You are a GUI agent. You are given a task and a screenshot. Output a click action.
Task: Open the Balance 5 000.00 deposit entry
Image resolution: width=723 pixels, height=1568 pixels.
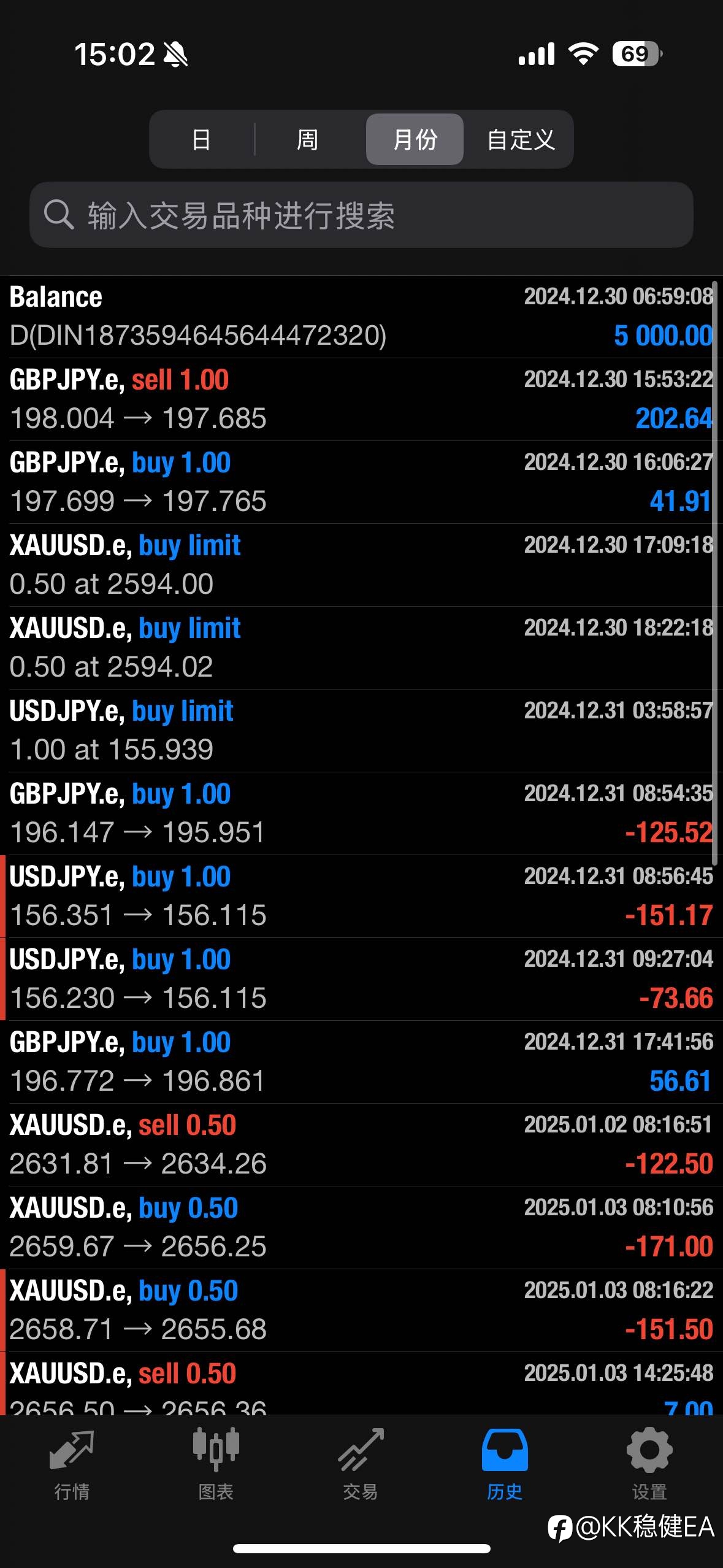(361, 317)
